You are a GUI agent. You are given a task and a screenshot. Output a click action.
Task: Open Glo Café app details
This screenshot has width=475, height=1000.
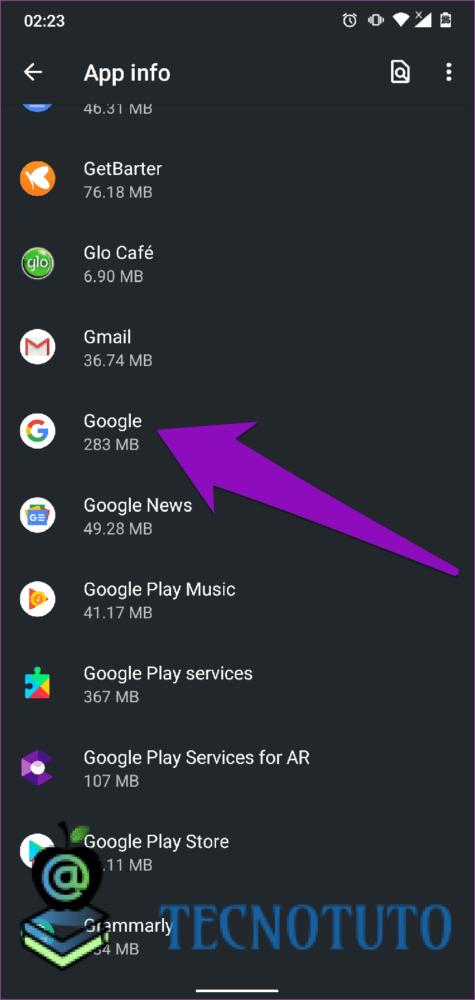click(x=237, y=263)
